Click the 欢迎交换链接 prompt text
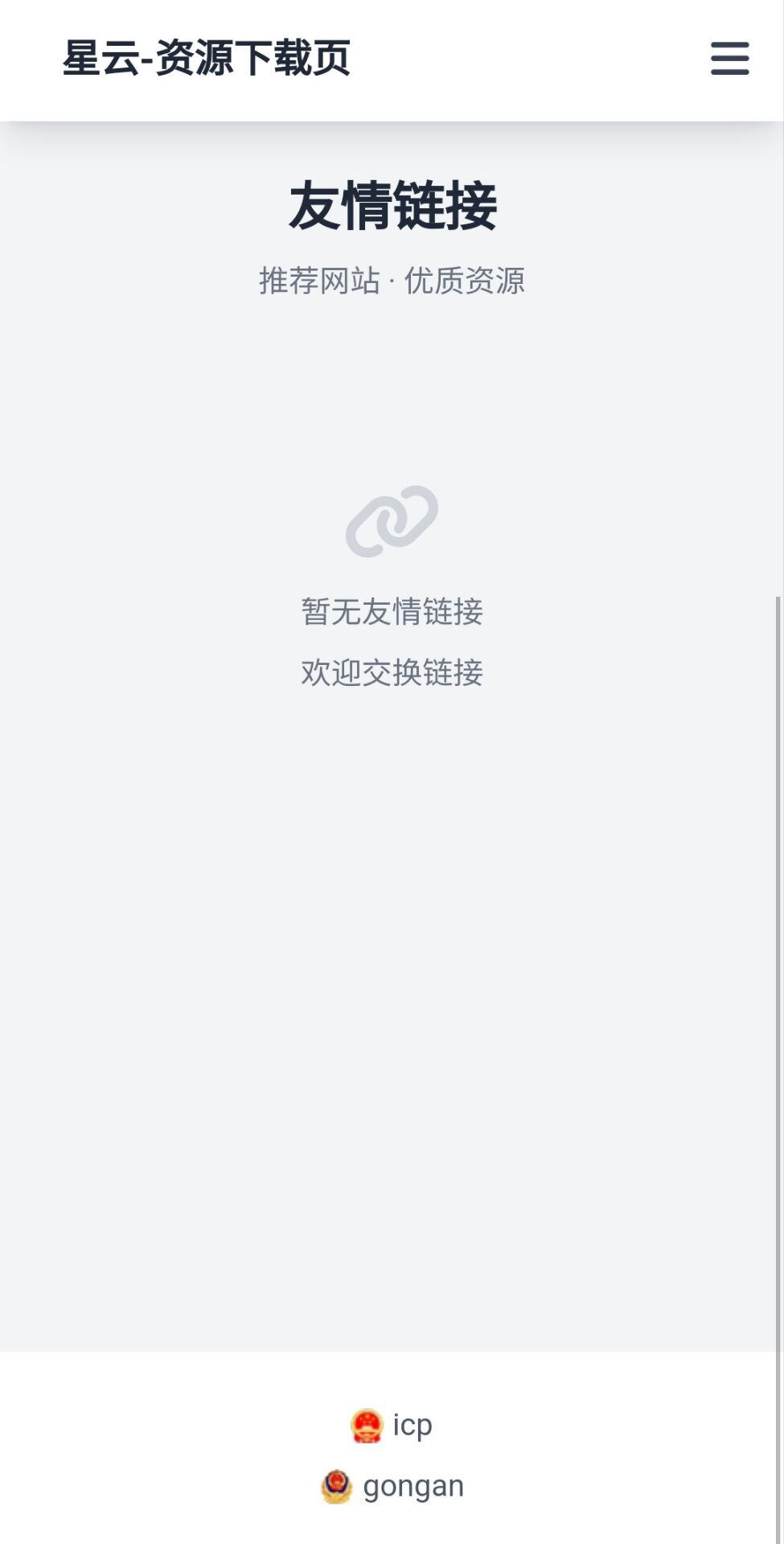Viewport: 784px width, 1544px height. click(x=392, y=674)
